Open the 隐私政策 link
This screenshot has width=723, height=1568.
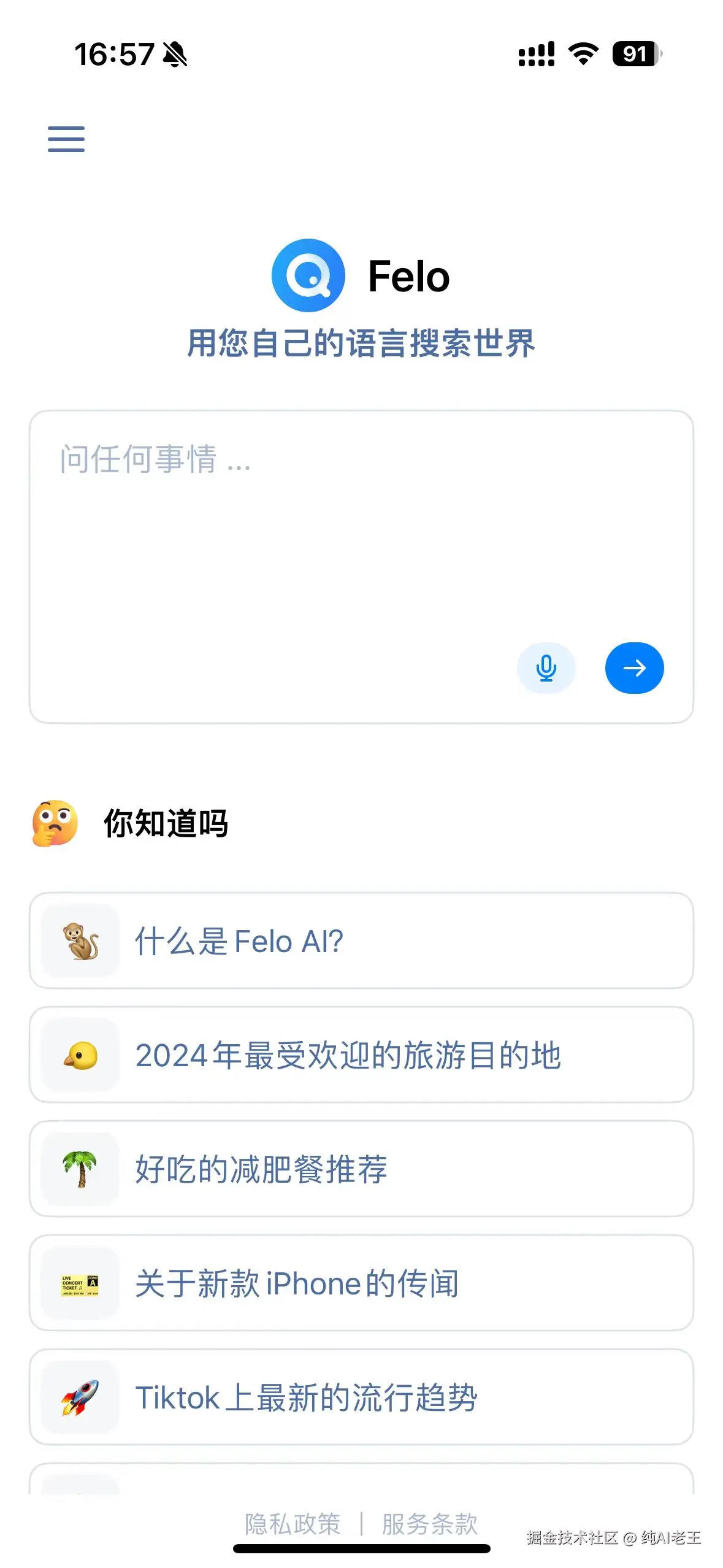pyautogui.click(x=293, y=1523)
